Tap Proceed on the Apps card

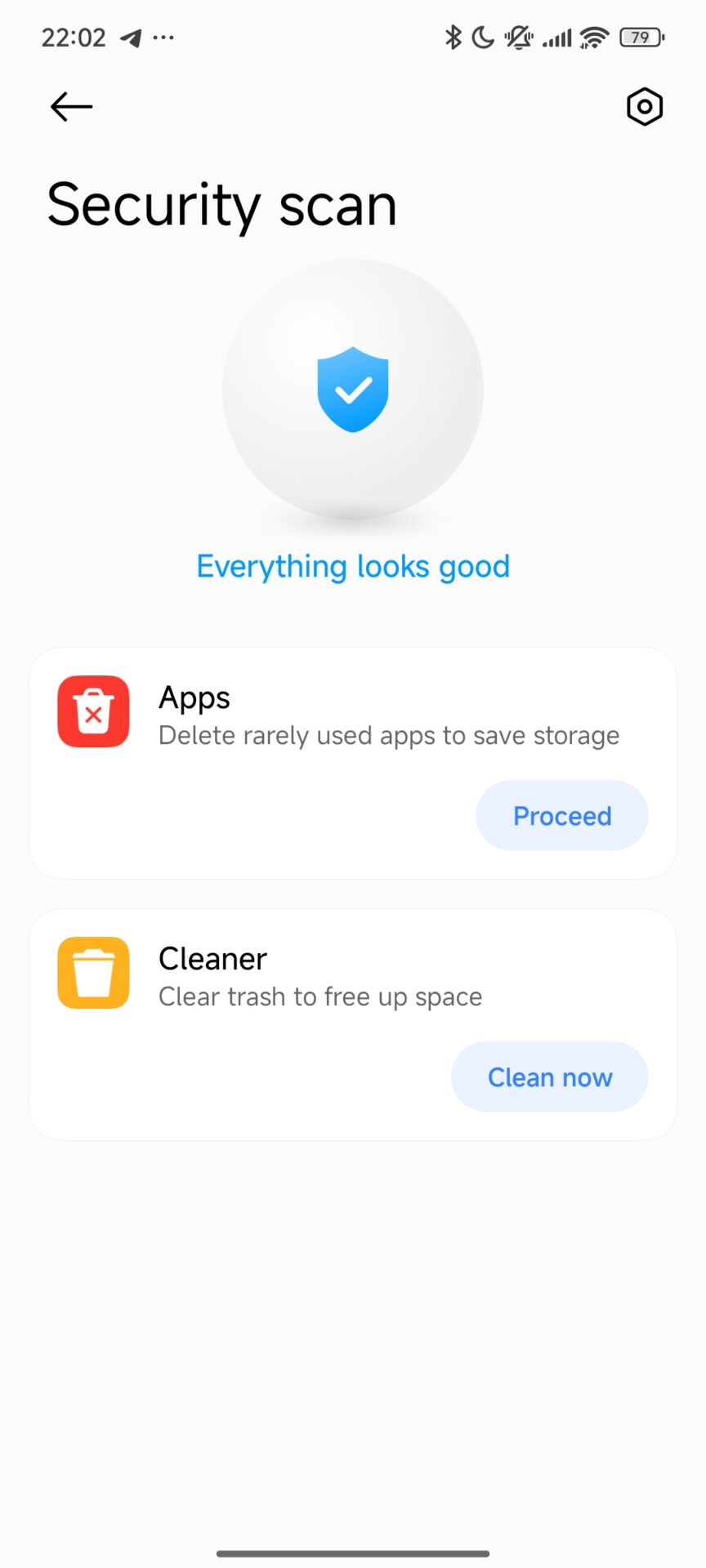coord(561,815)
